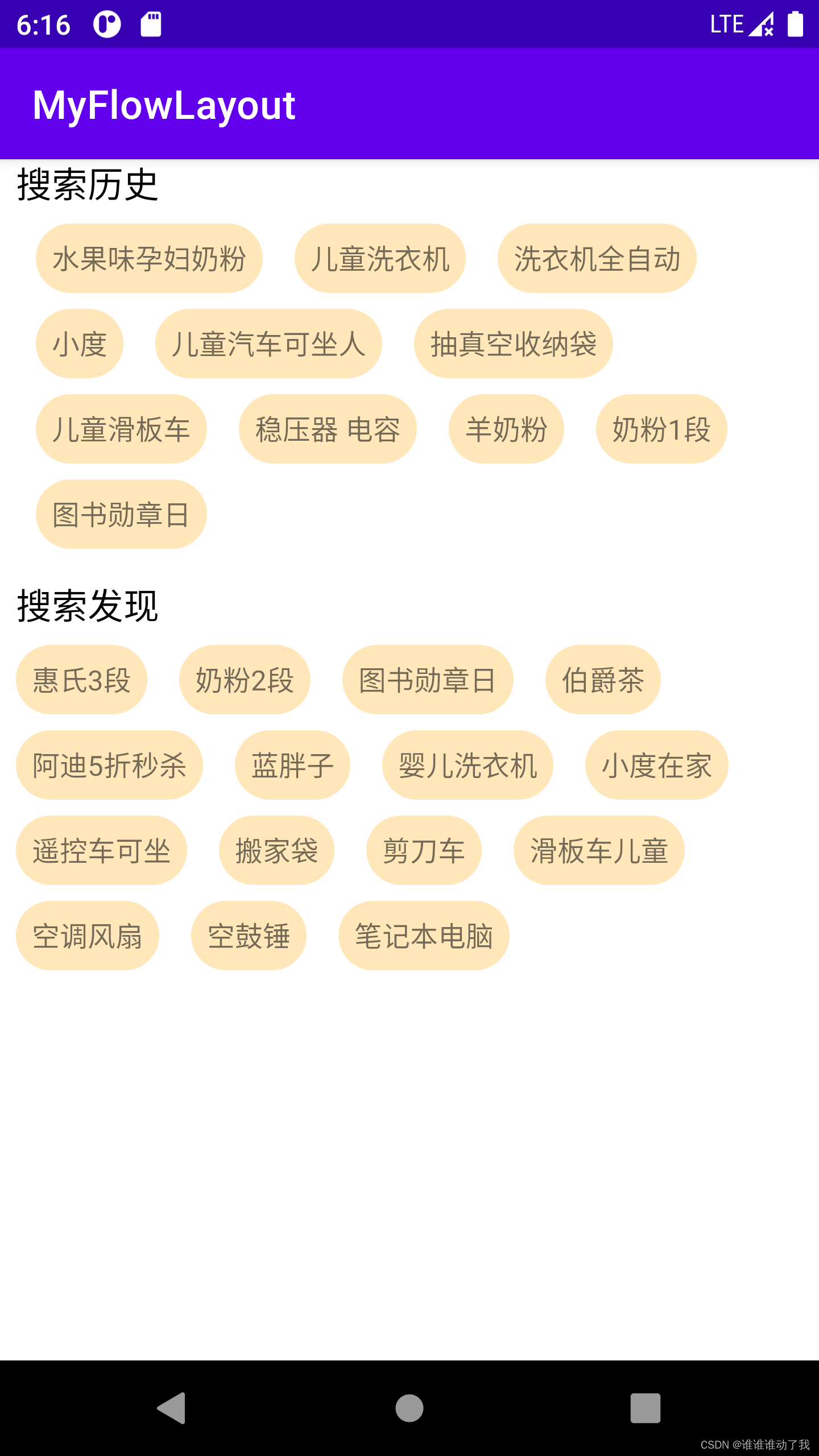819x1456 pixels.
Task: Choose the 洗衣机全自动 chip
Action: pos(597,258)
